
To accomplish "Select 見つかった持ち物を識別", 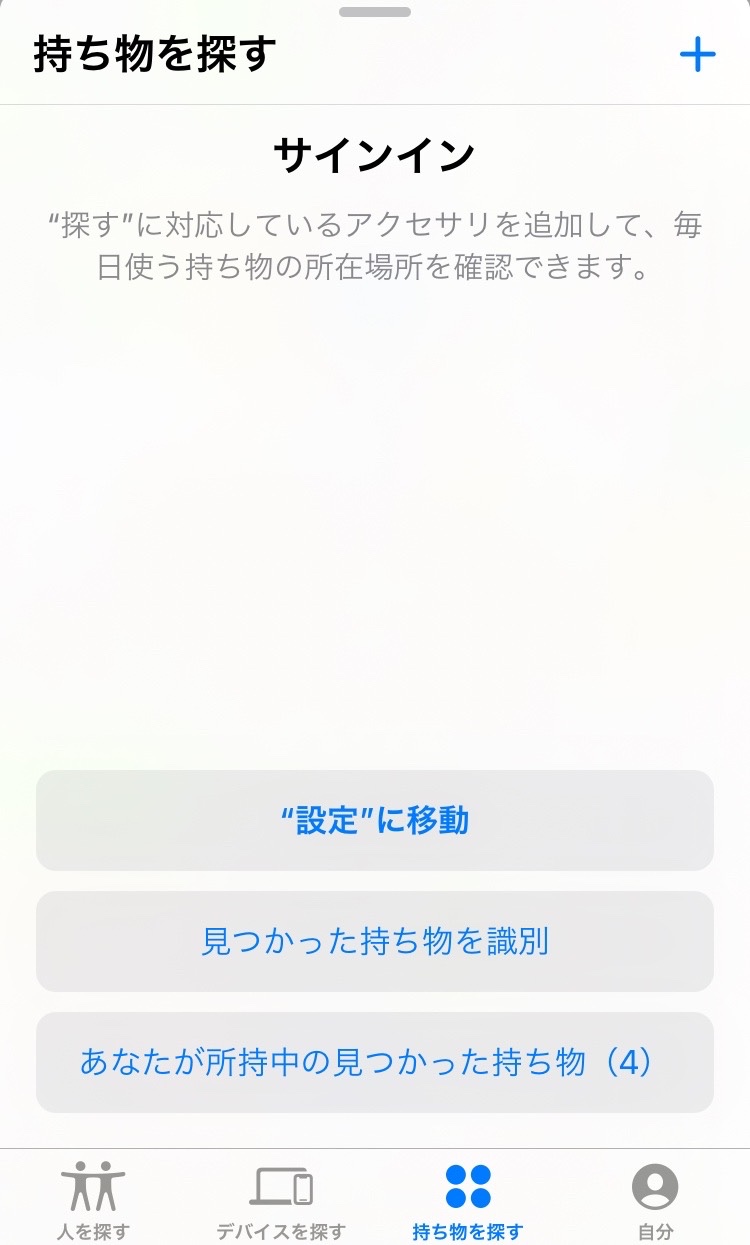I will (375, 942).
